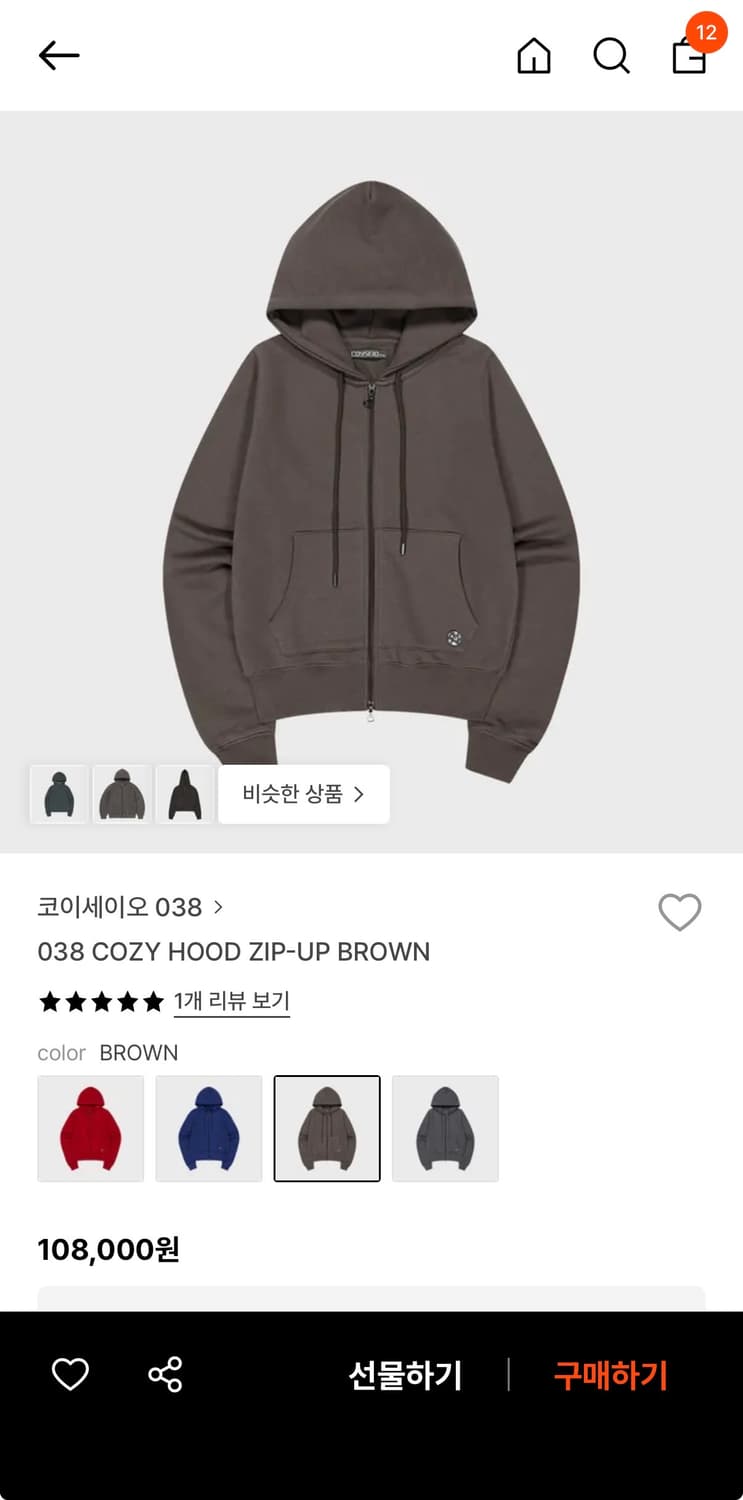The image size is (743, 1500).
Task: Favorite the product with the top heart icon
Action: pyautogui.click(x=680, y=913)
